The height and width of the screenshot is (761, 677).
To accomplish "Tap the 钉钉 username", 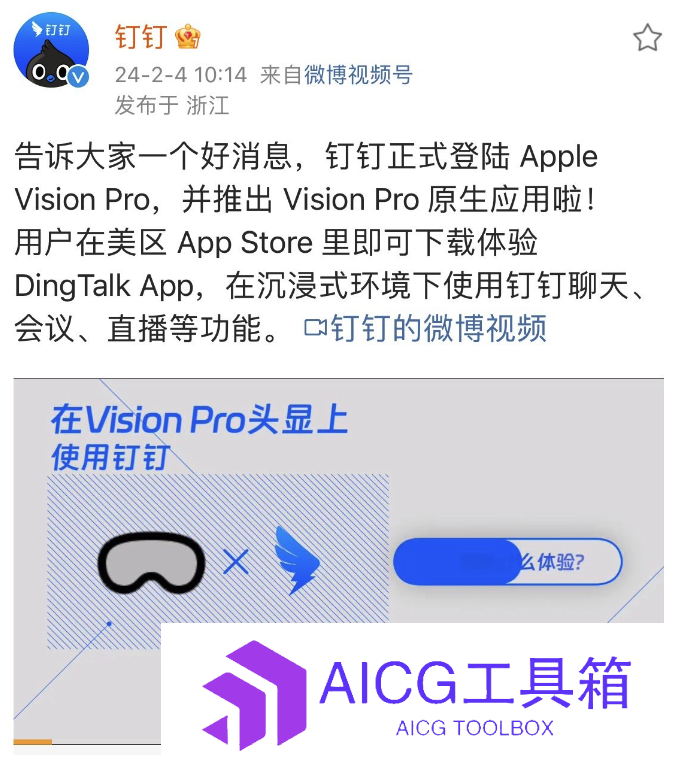I will (140, 37).
